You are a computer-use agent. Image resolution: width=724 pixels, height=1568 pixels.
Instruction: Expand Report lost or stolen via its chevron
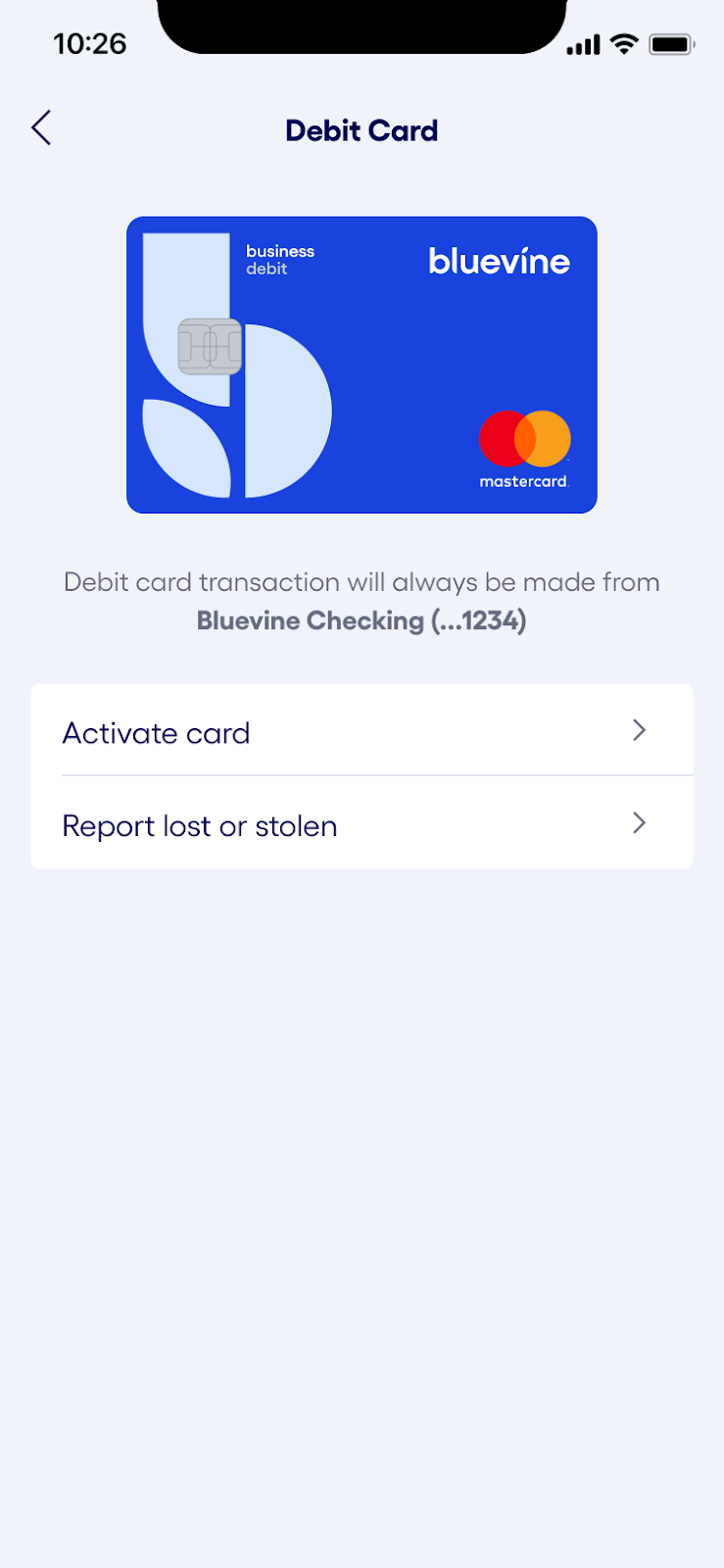pyautogui.click(x=639, y=823)
